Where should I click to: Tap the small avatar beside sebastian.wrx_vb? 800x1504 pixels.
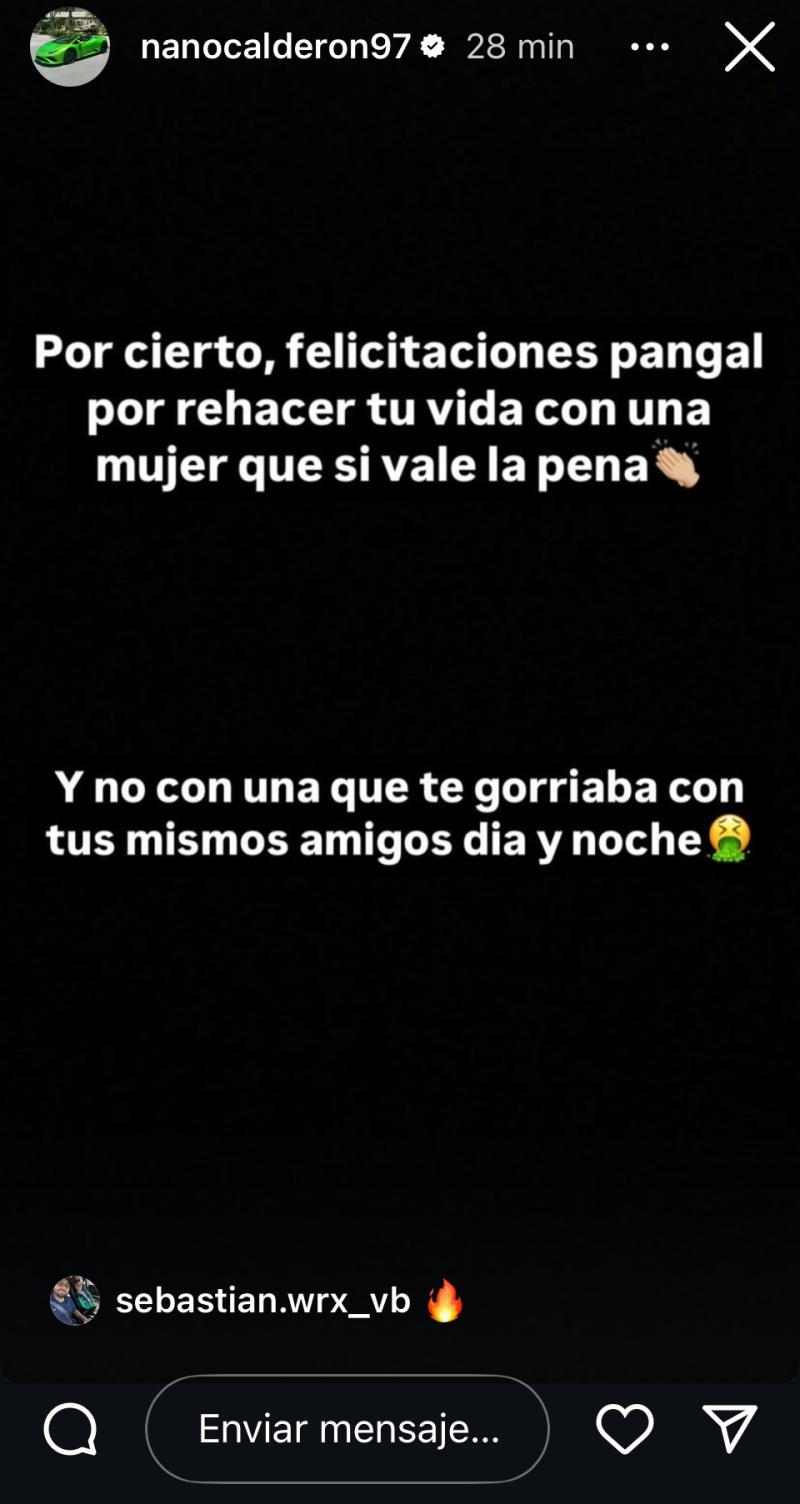(72, 1303)
